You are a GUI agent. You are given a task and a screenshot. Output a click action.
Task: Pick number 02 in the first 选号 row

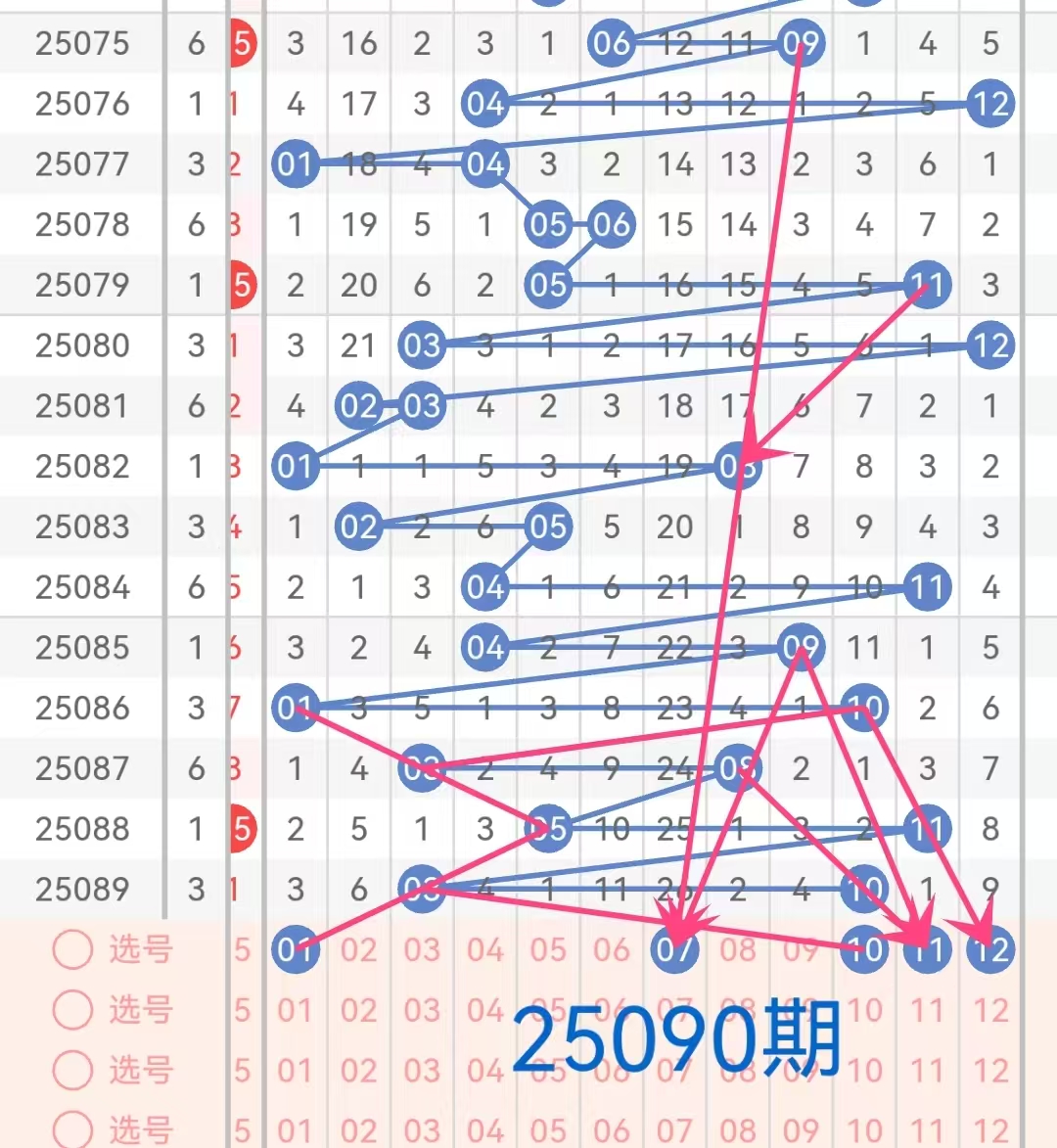point(358,949)
